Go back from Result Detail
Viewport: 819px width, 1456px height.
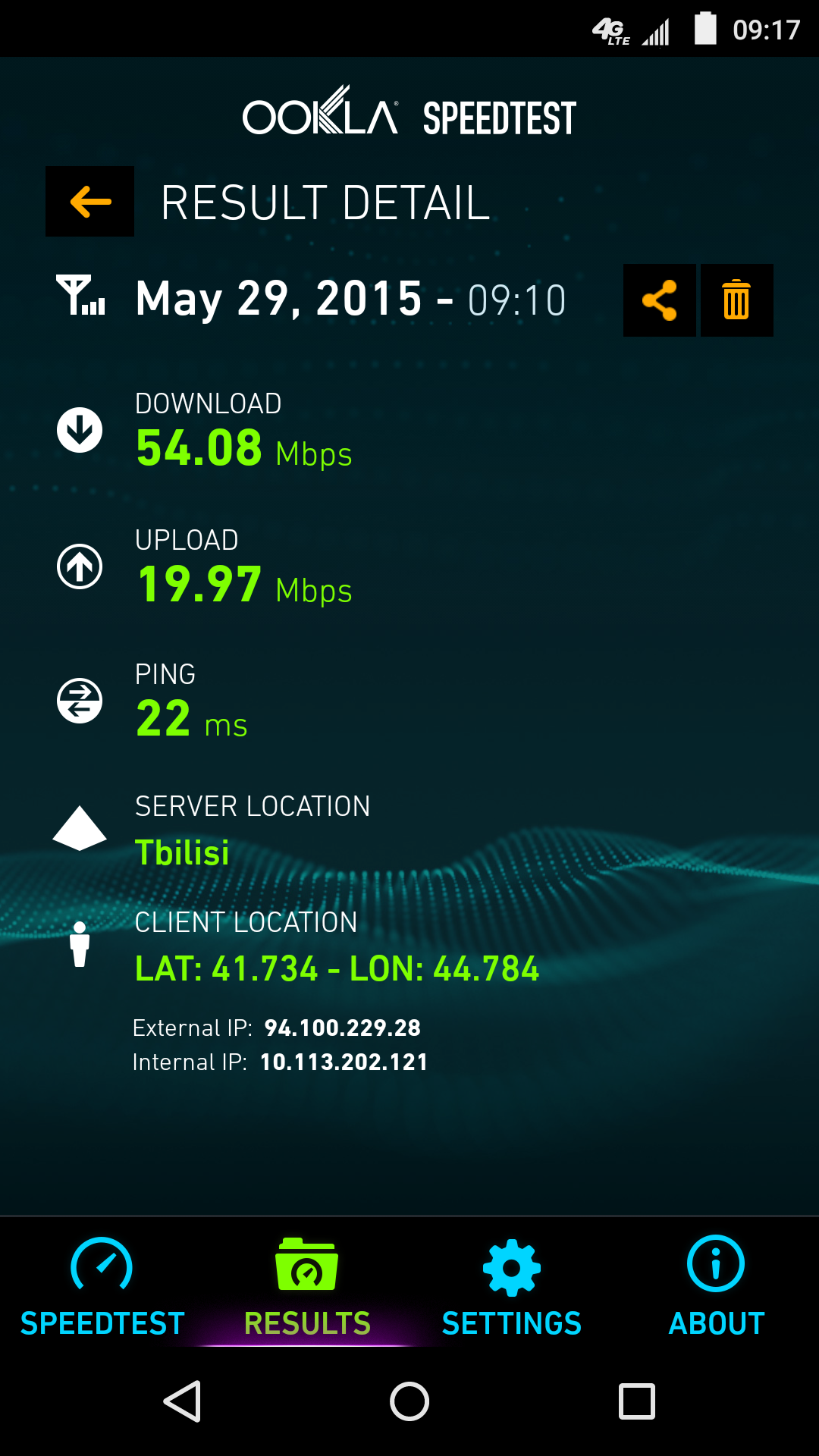click(x=89, y=202)
